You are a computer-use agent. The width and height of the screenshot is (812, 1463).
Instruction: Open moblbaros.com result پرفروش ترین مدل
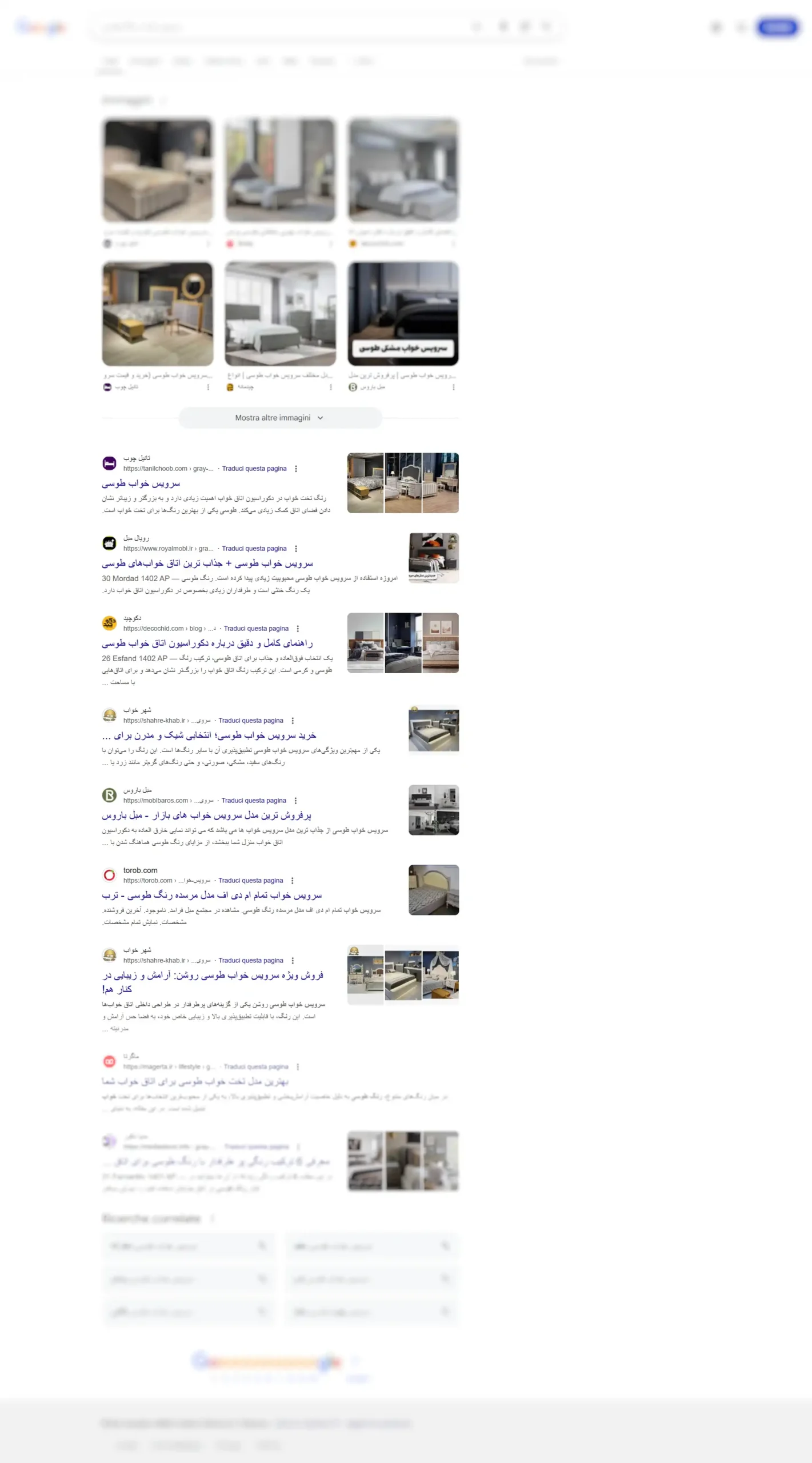tap(207, 816)
